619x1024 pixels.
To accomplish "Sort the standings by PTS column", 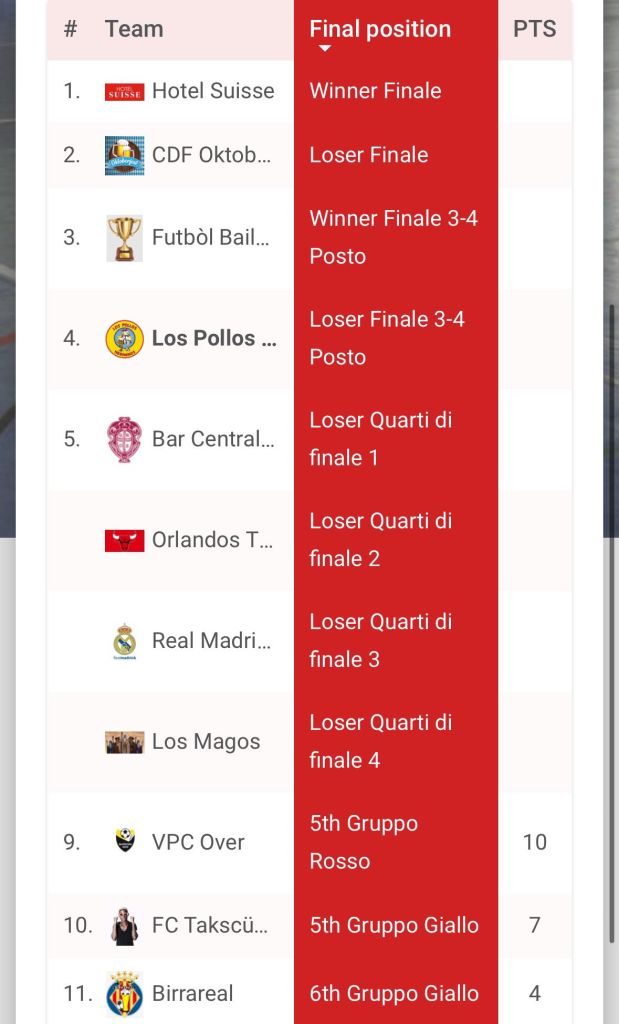I will click(x=534, y=30).
